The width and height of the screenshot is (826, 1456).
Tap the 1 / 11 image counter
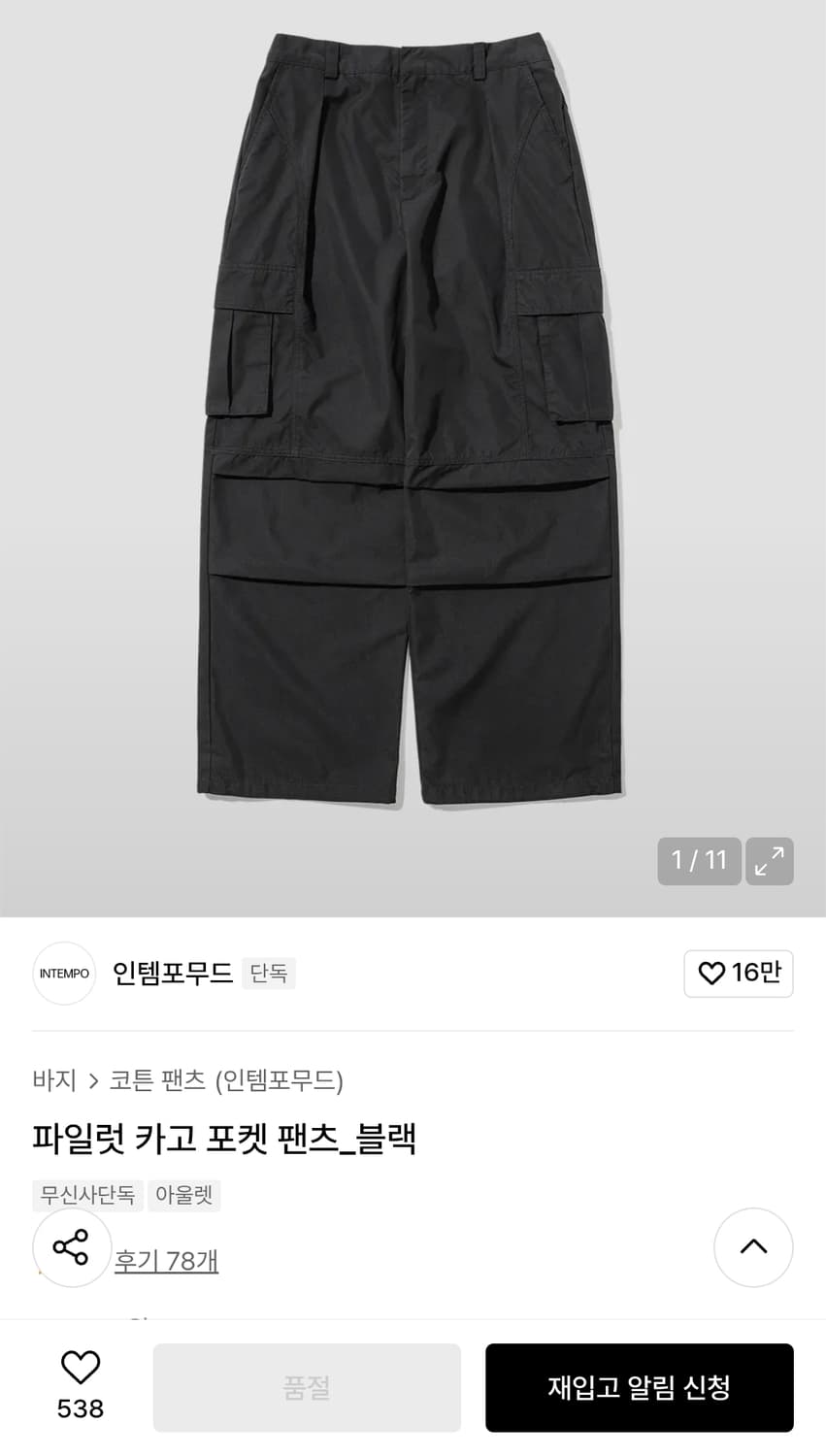(698, 861)
